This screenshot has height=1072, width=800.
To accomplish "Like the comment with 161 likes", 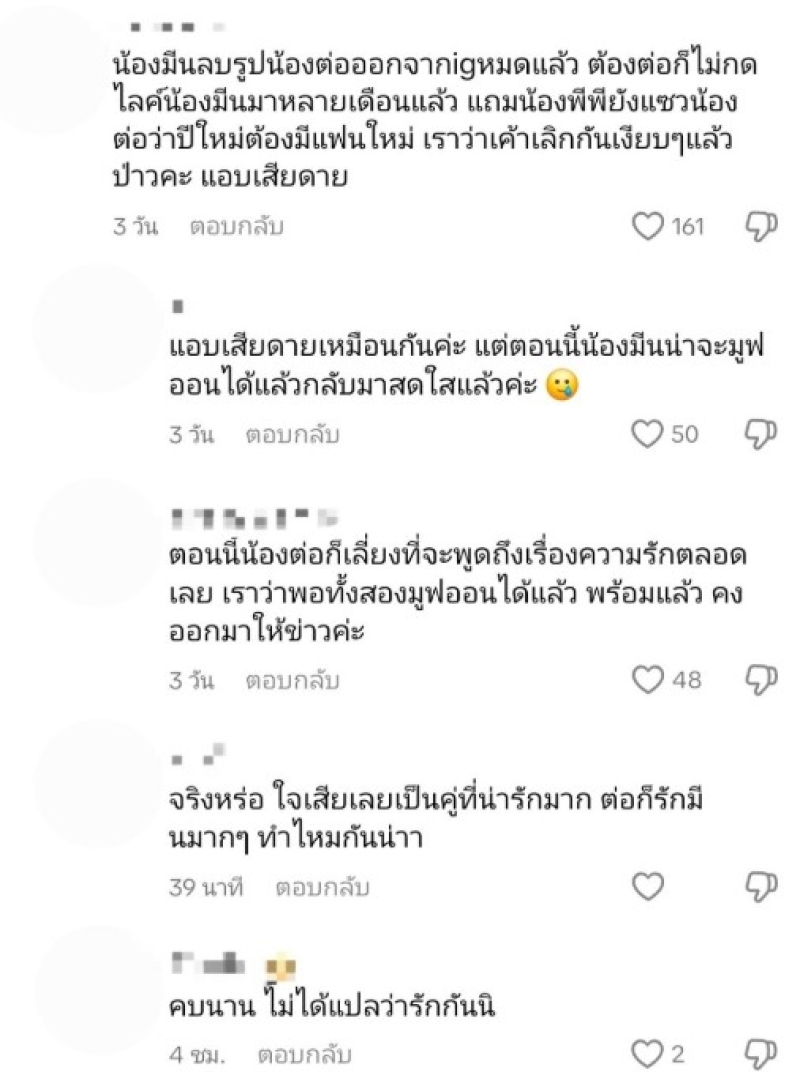I will tap(650, 228).
